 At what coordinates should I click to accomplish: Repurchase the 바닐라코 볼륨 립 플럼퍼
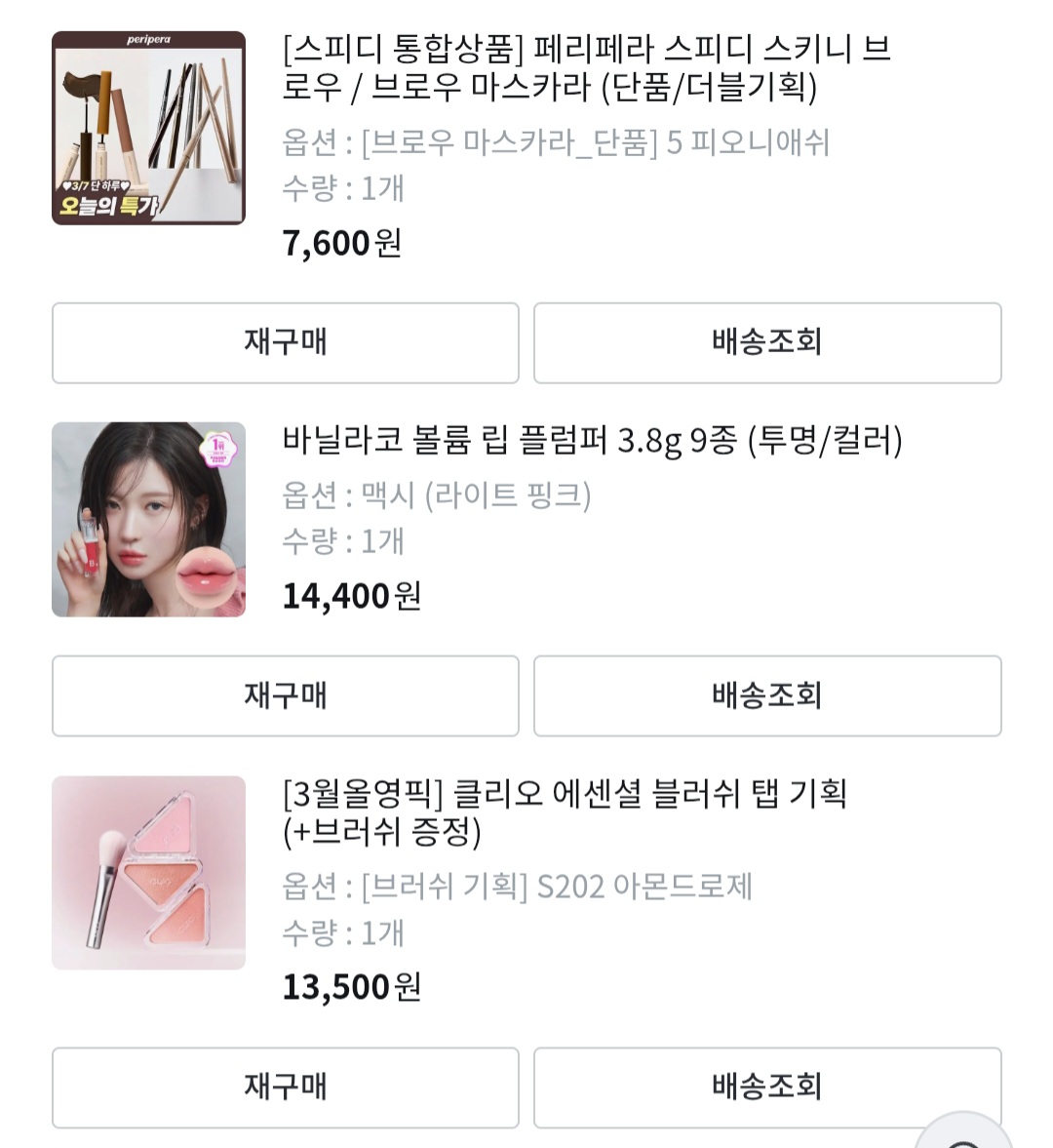[285, 695]
